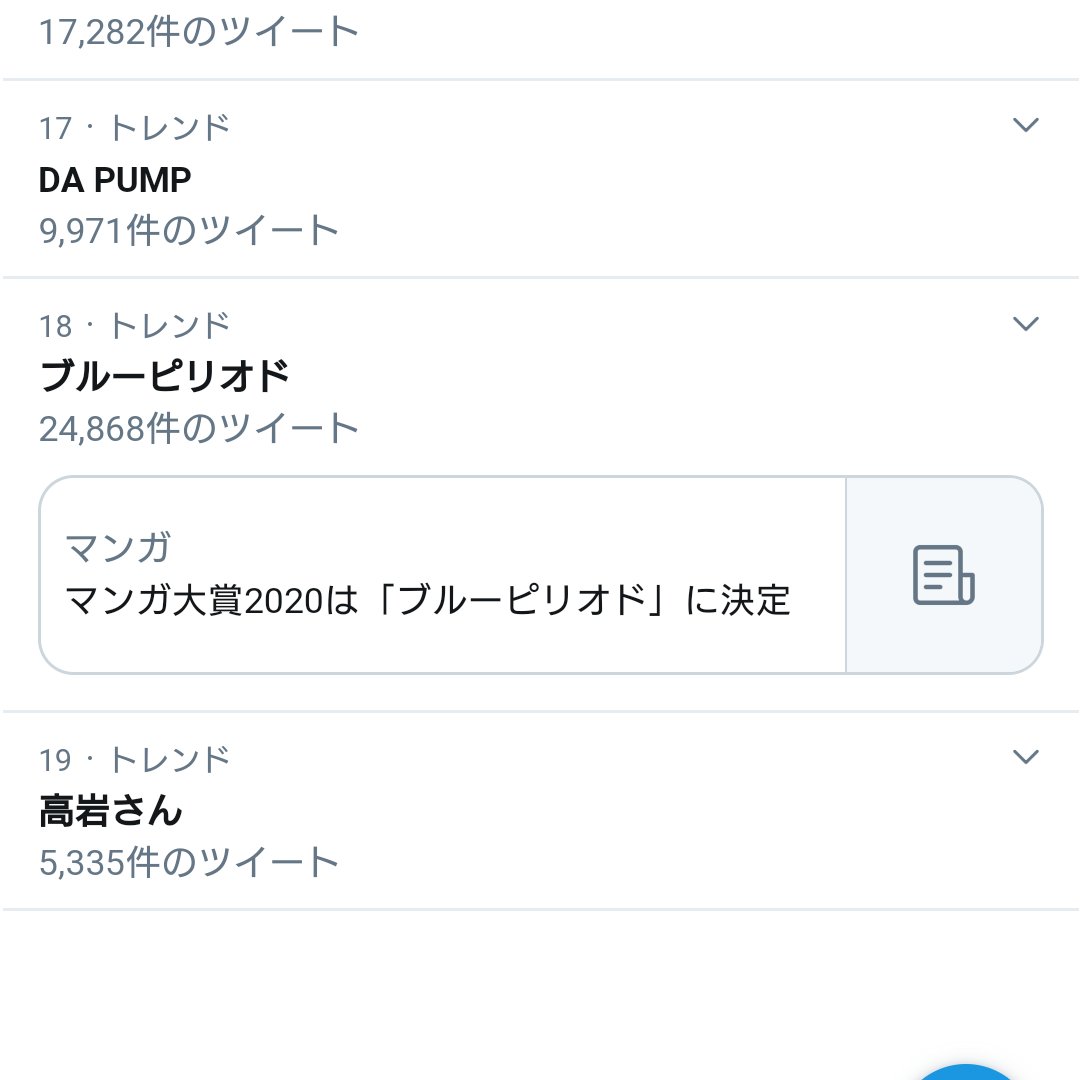Open the 高岩さん trend
The image size is (1080, 1080).
(111, 811)
